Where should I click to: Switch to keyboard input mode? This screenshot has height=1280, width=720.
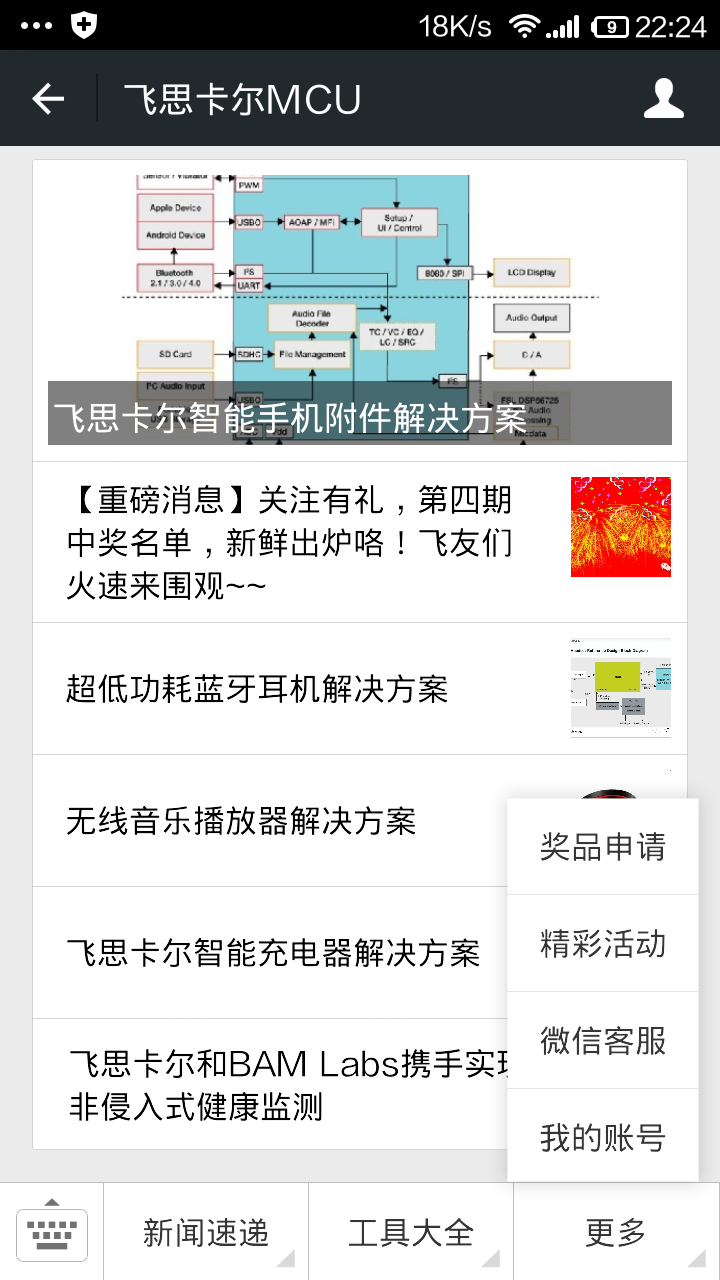[x=52, y=1232]
